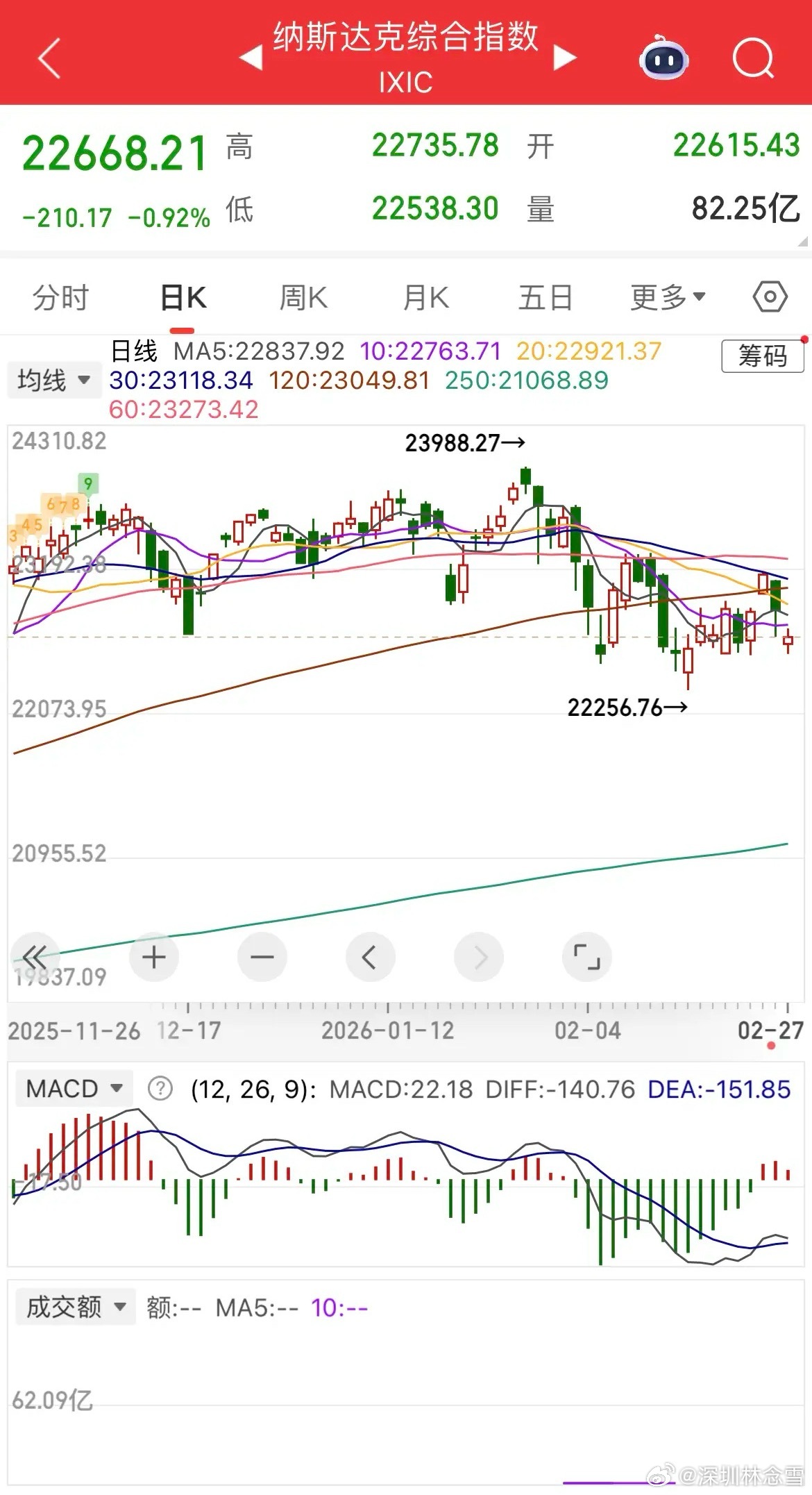
Task: Switch to the 五日 tab
Action: coord(545,298)
